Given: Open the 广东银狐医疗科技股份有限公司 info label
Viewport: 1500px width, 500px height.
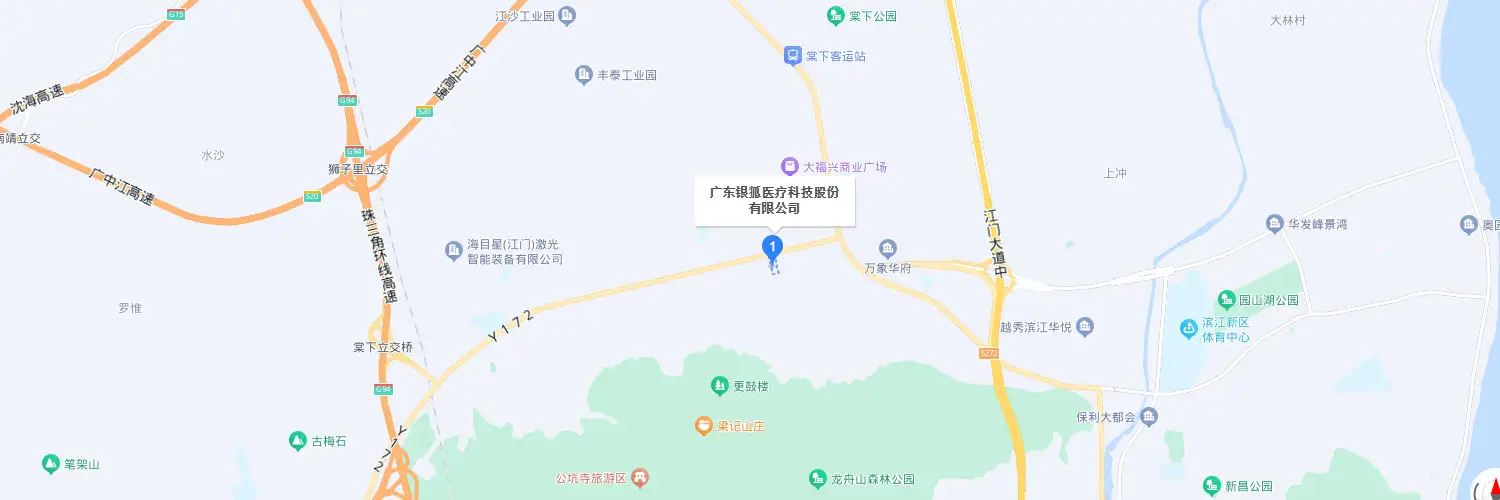Looking at the screenshot, I should pos(775,200).
